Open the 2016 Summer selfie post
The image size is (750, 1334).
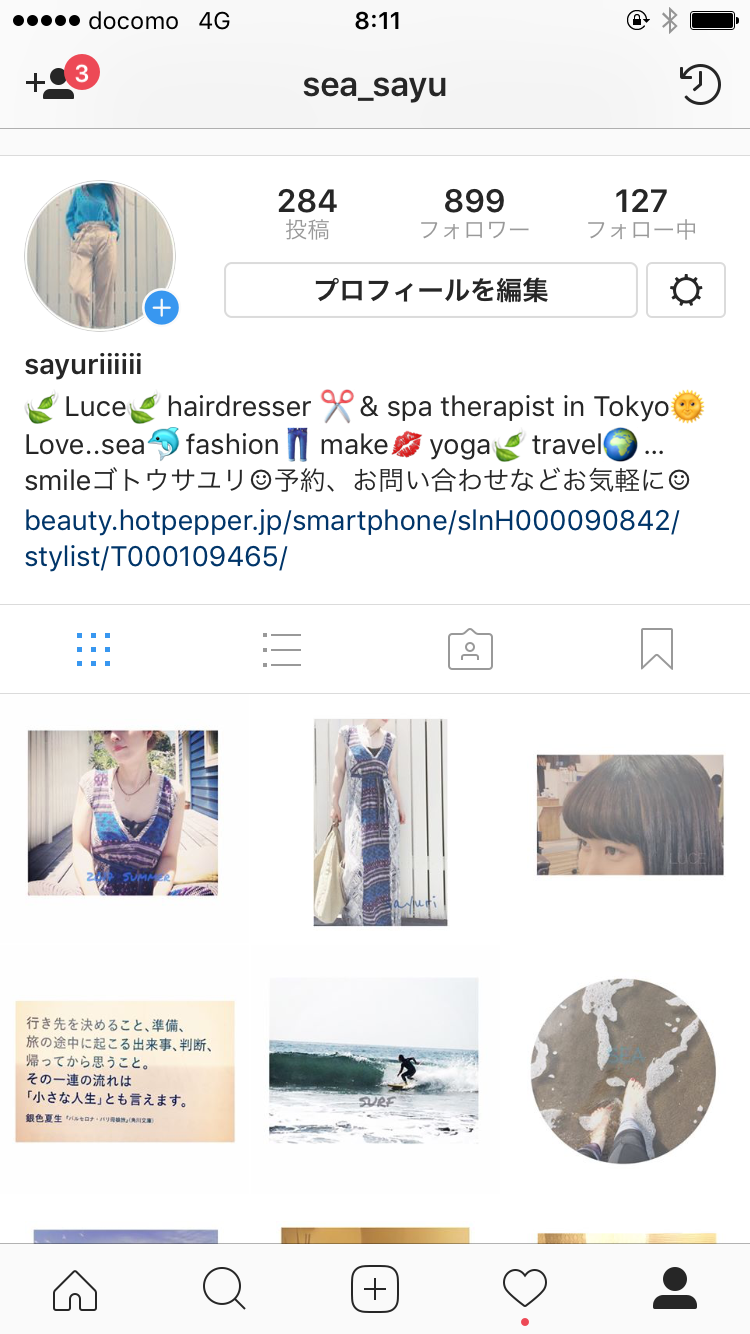[122, 812]
